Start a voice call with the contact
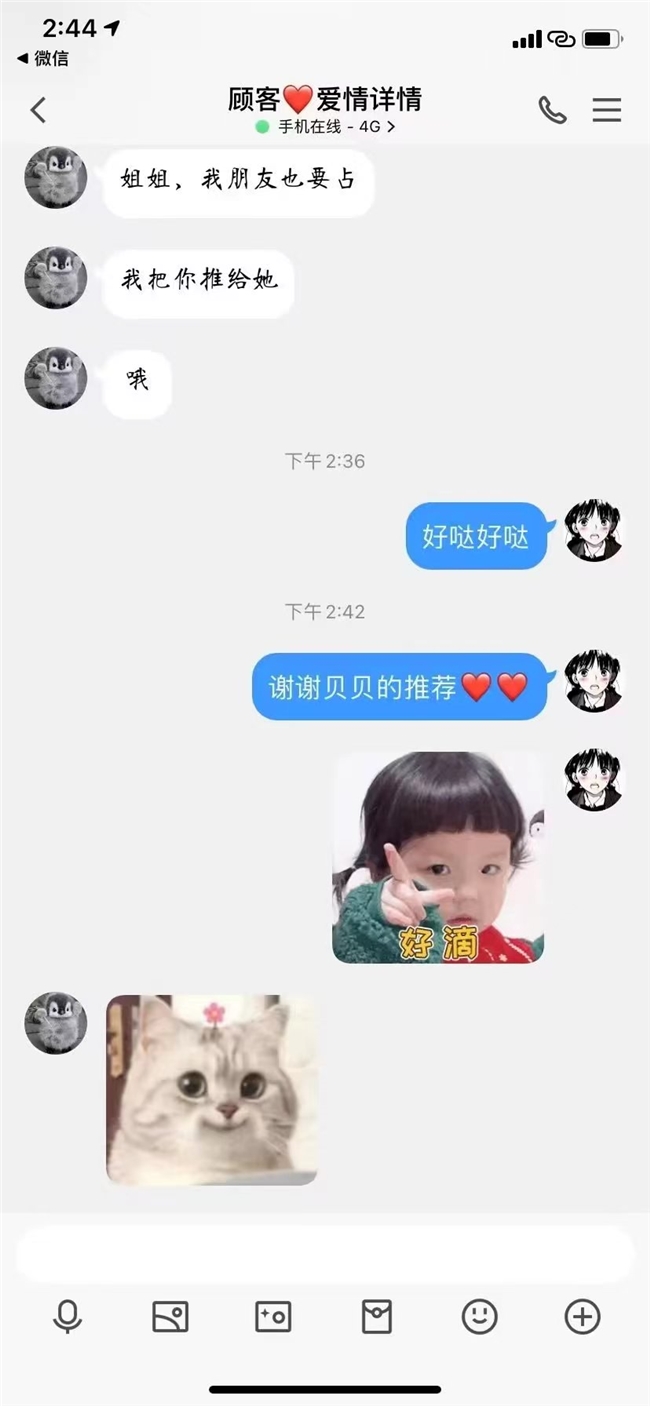Screen dimensions: 650x1406 click(552, 110)
